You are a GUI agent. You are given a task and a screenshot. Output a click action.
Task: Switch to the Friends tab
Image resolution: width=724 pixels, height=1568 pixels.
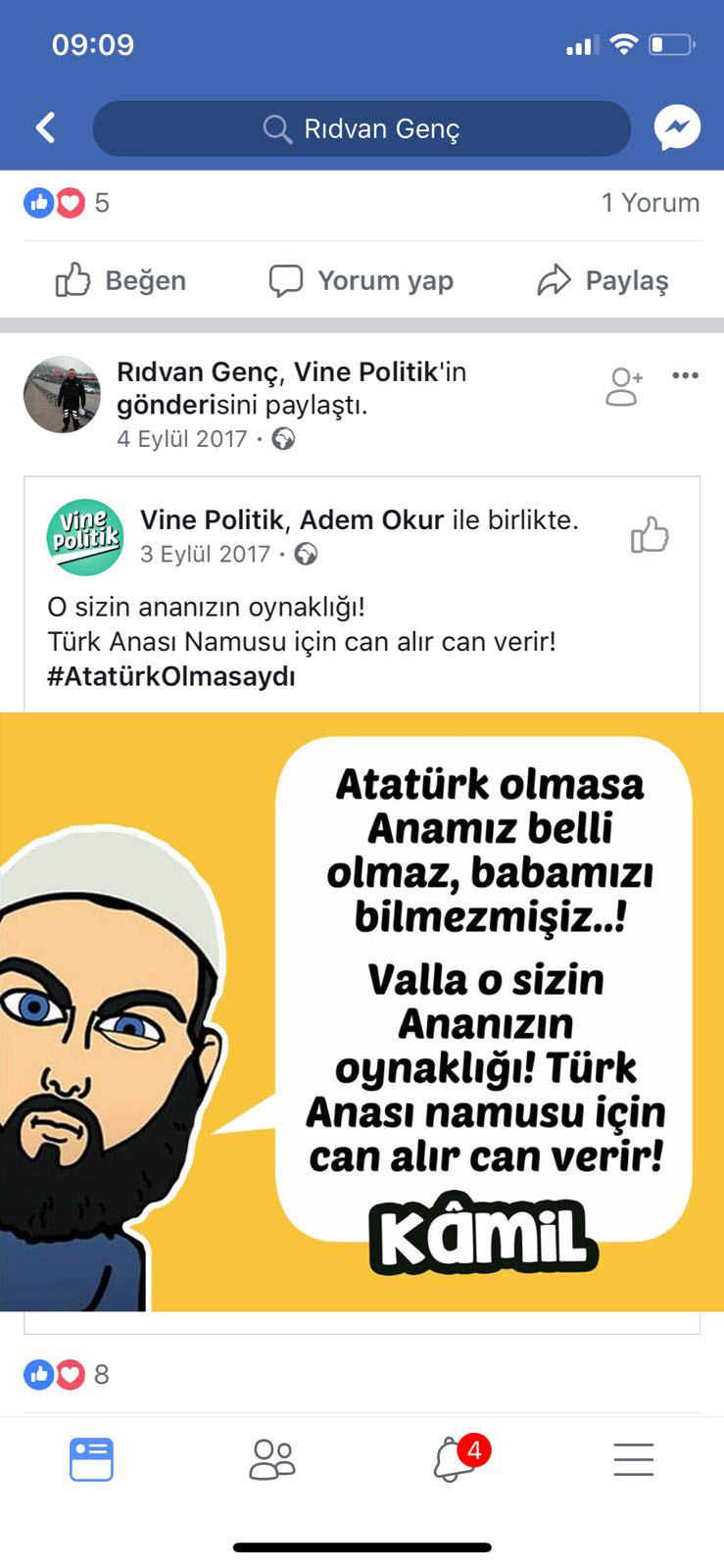click(271, 1459)
